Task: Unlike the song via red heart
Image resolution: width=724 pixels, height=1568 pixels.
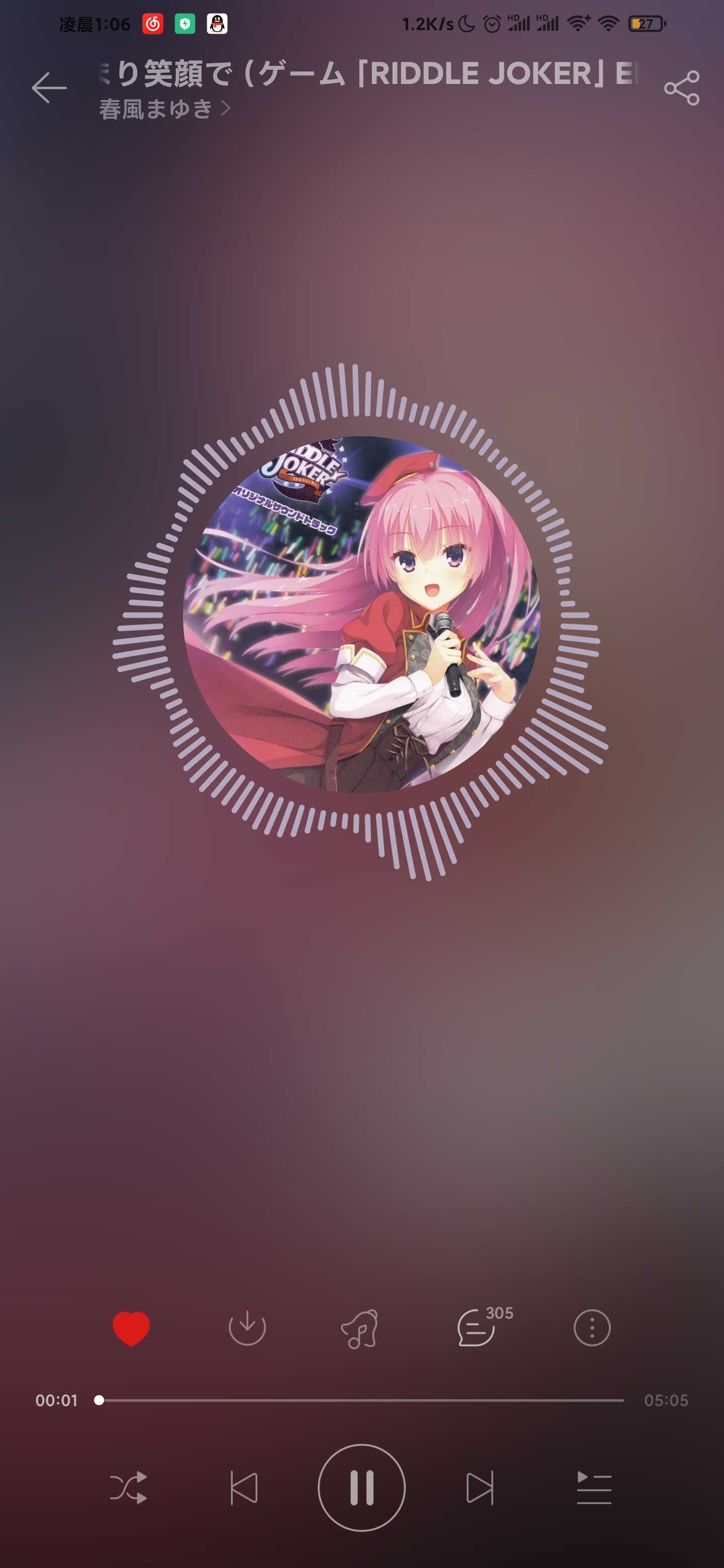Action: coord(131,1328)
